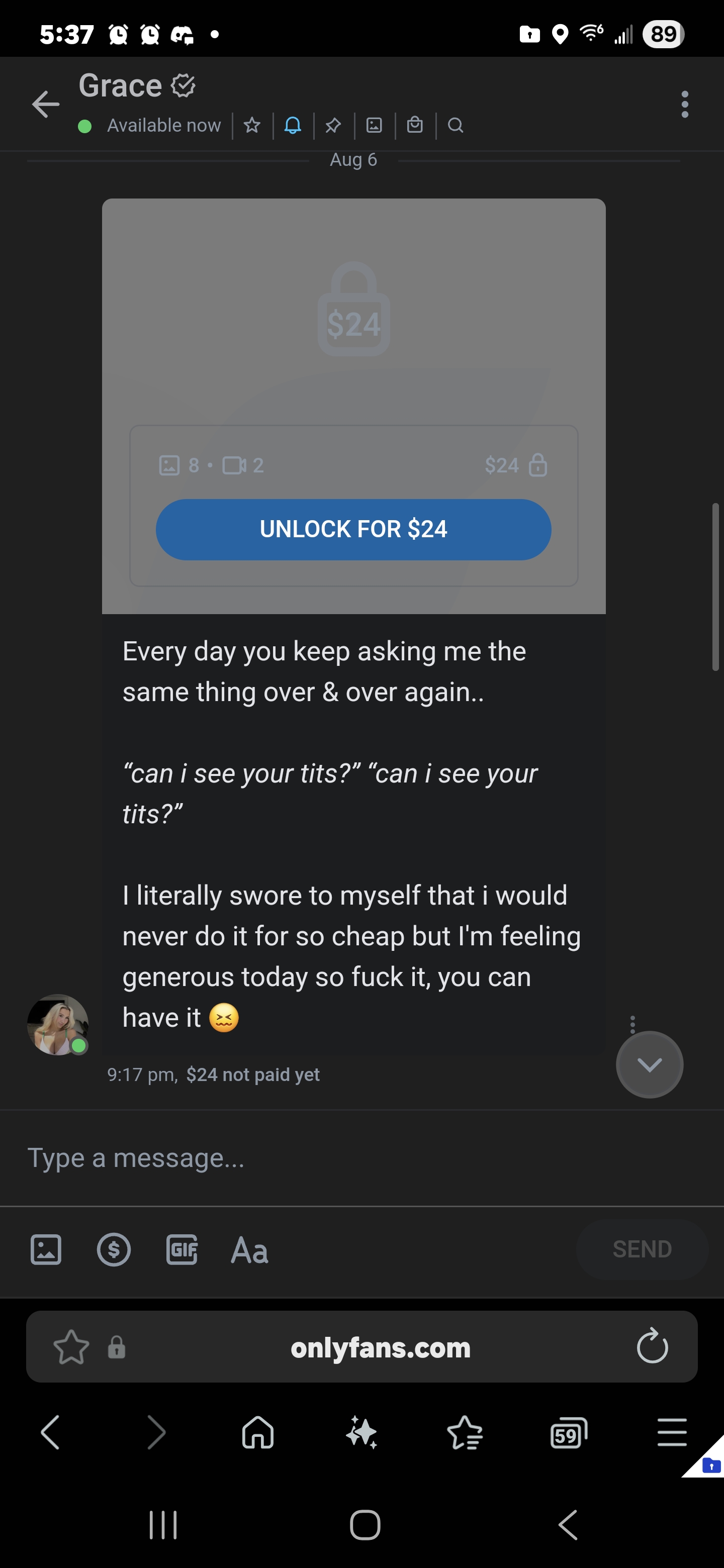The height and width of the screenshot is (1568, 724).
Task: Open the GIF picker
Action: (182, 1250)
